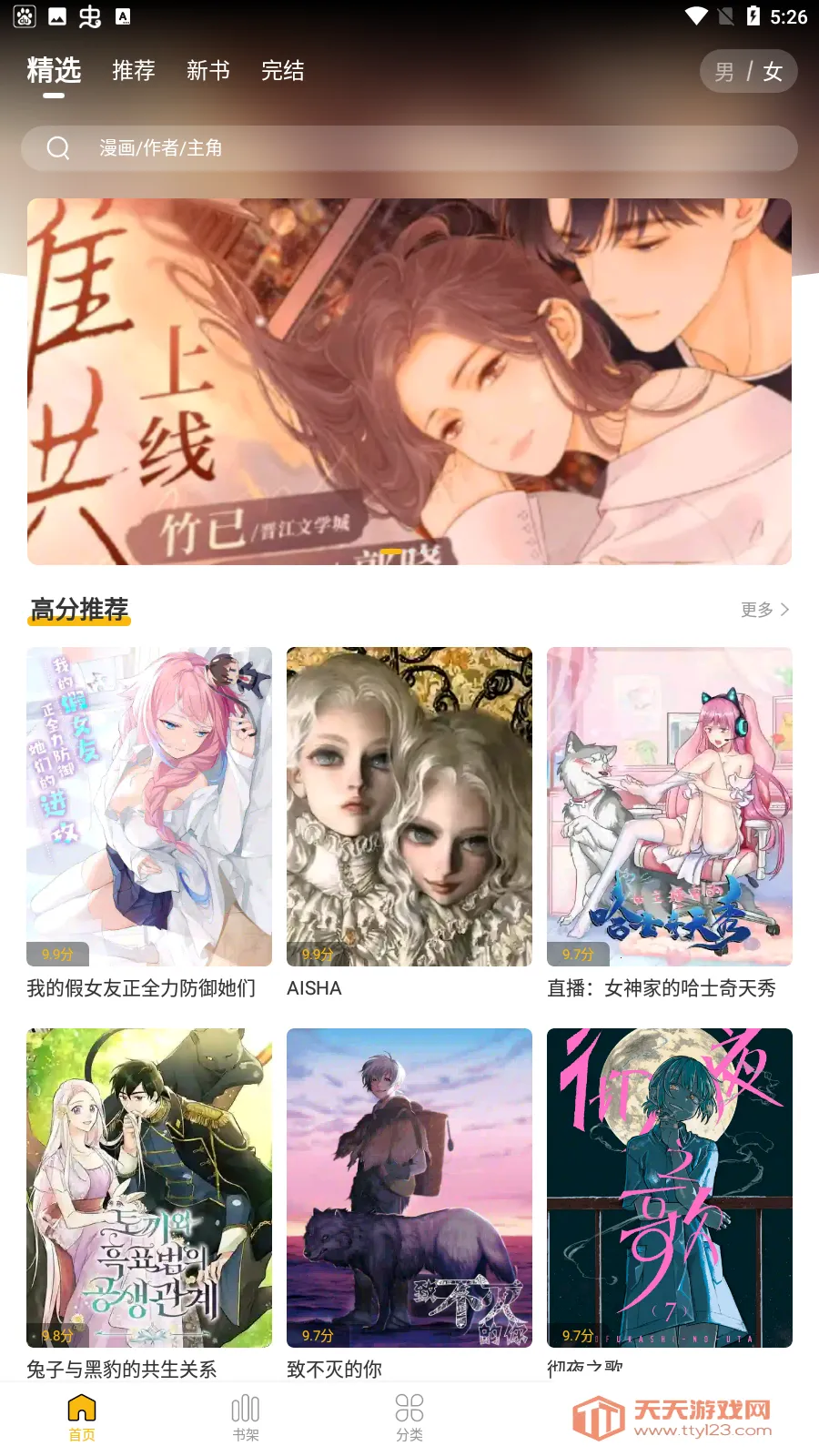Open comic 我的假女友正全力防御她们
The height and width of the screenshot is (1456, 819).
pos(149,806)
